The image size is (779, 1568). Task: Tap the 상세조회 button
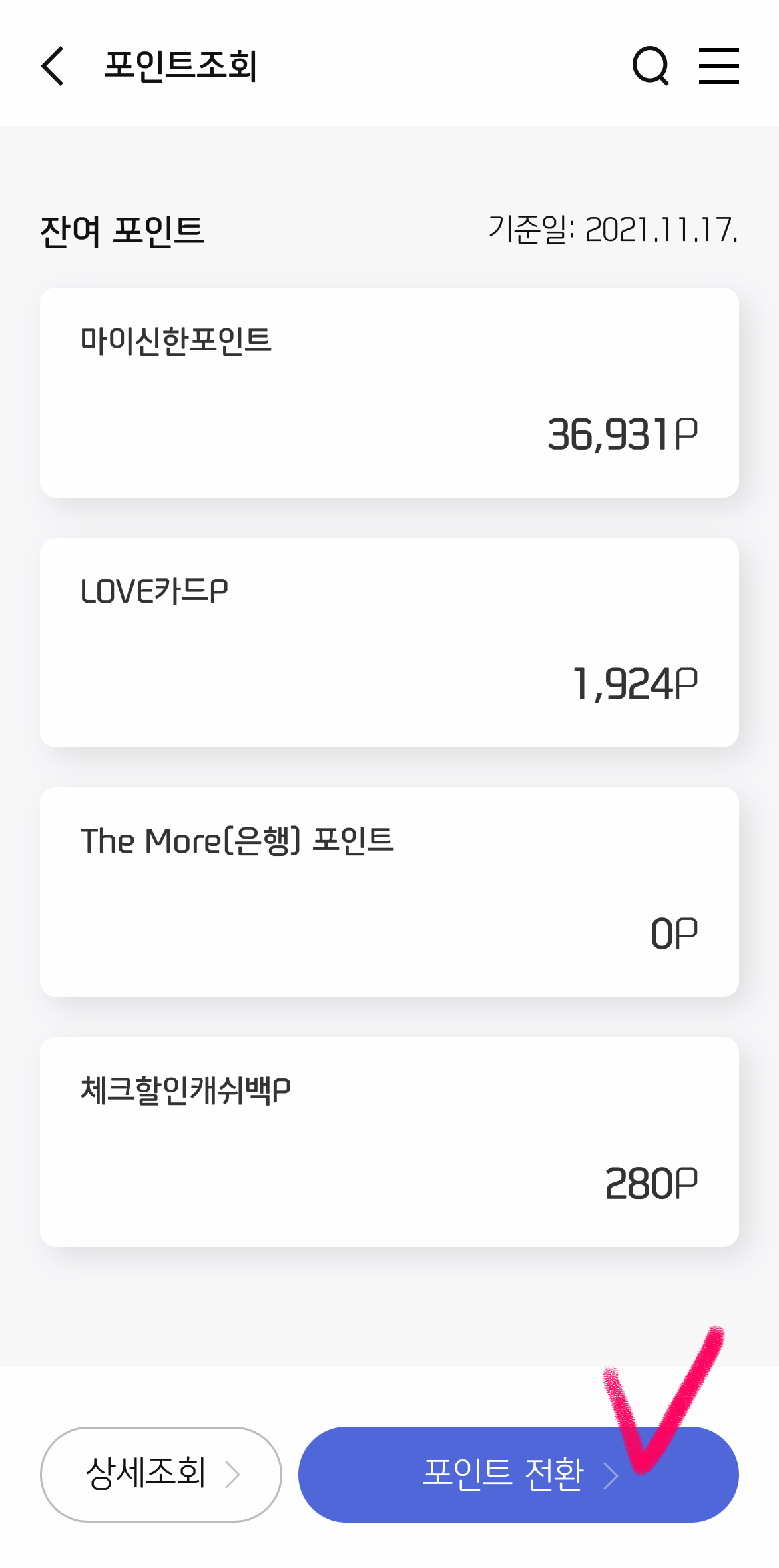point(160,1474)
